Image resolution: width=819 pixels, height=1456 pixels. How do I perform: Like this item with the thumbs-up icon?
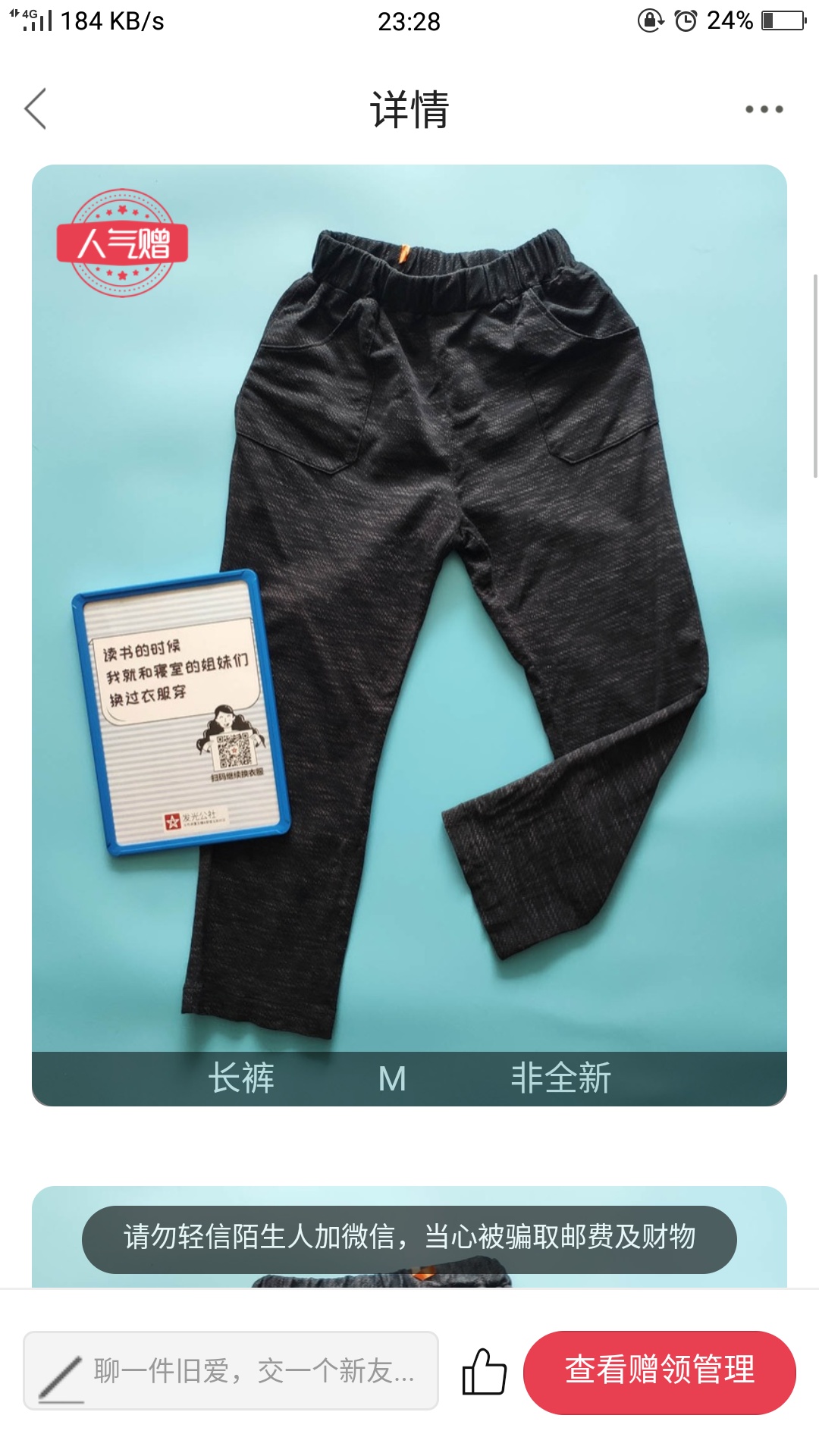(x=484, y=1371)
